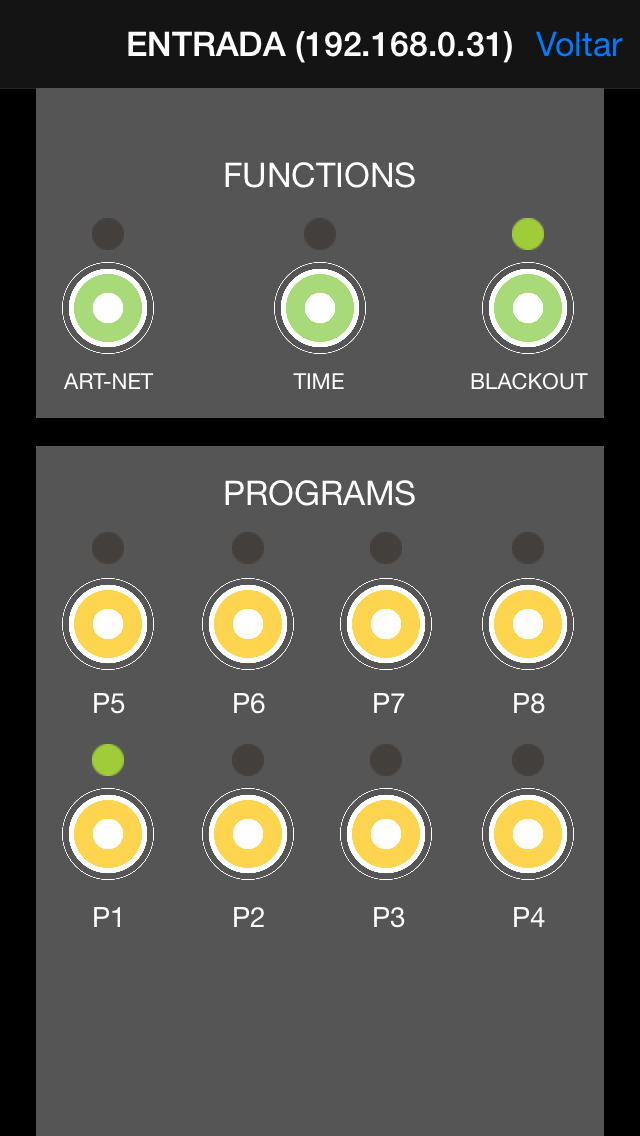Start program P7

pyautogui.click(x=386, y=624)
